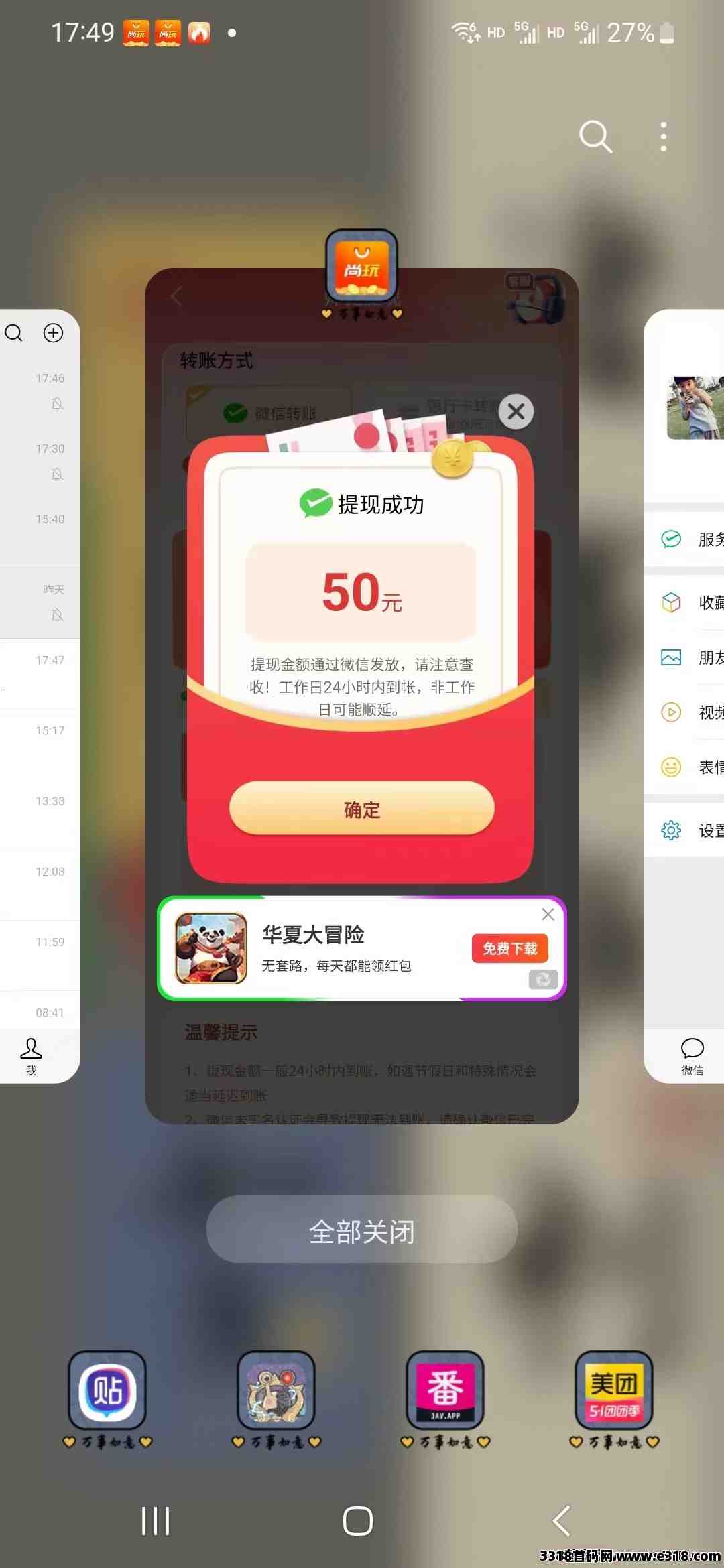Launch the game app with the creature icon
The image size is (724, 1568).
tap(276, 1390)
